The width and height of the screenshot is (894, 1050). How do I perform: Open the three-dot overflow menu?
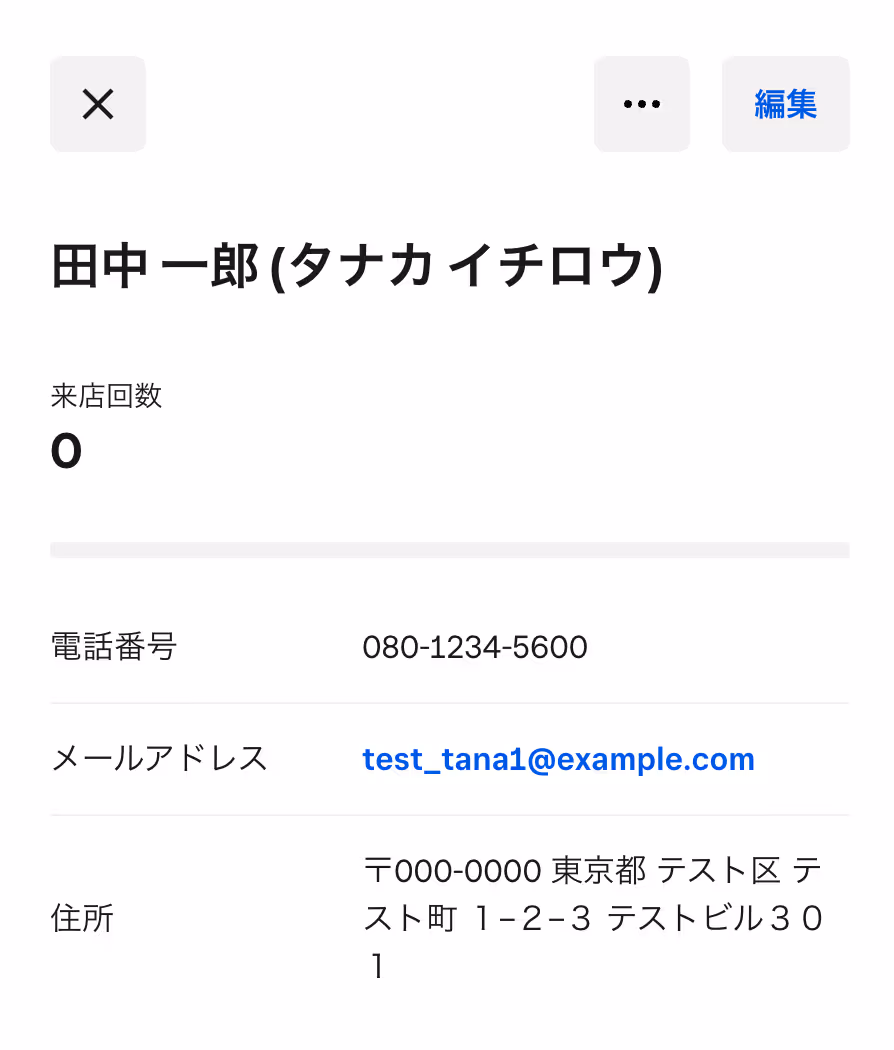pos(641,104)
